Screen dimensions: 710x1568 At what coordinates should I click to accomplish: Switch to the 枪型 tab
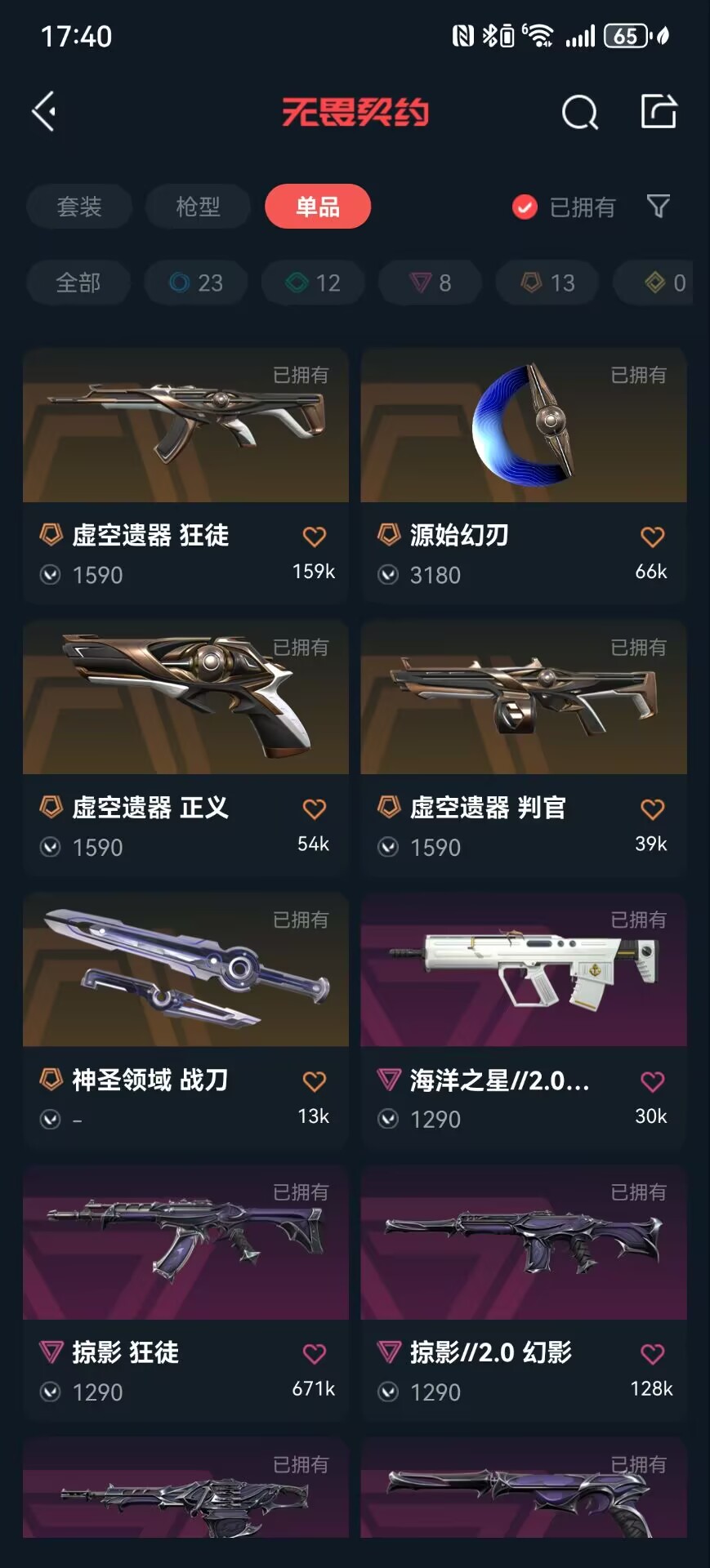pyautogui.click(x=198, y=207)
